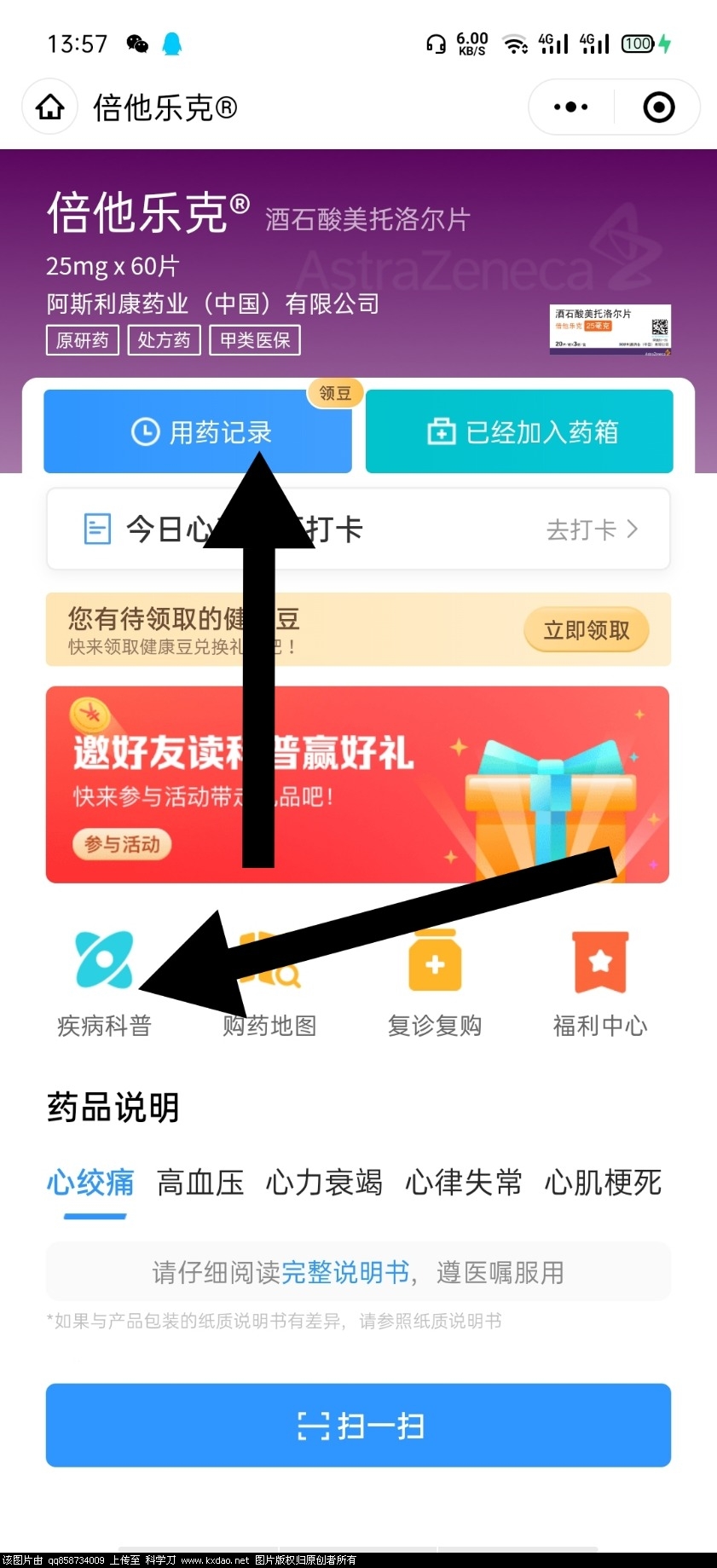Open 疾病科普 disease education
Viewport: 717px width, 1568px height.
[x=104, y=981]
